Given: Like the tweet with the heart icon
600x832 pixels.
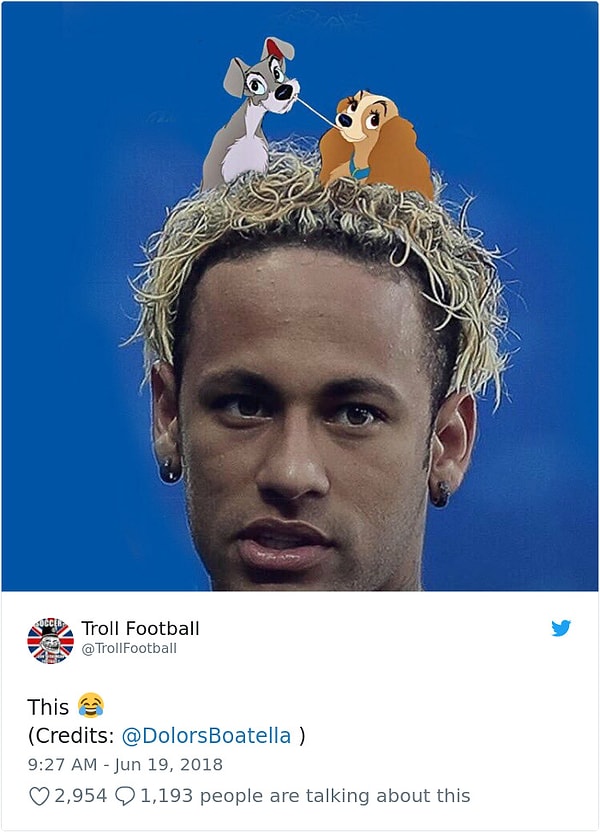Looking at the screenshot, I should point(39,796).
